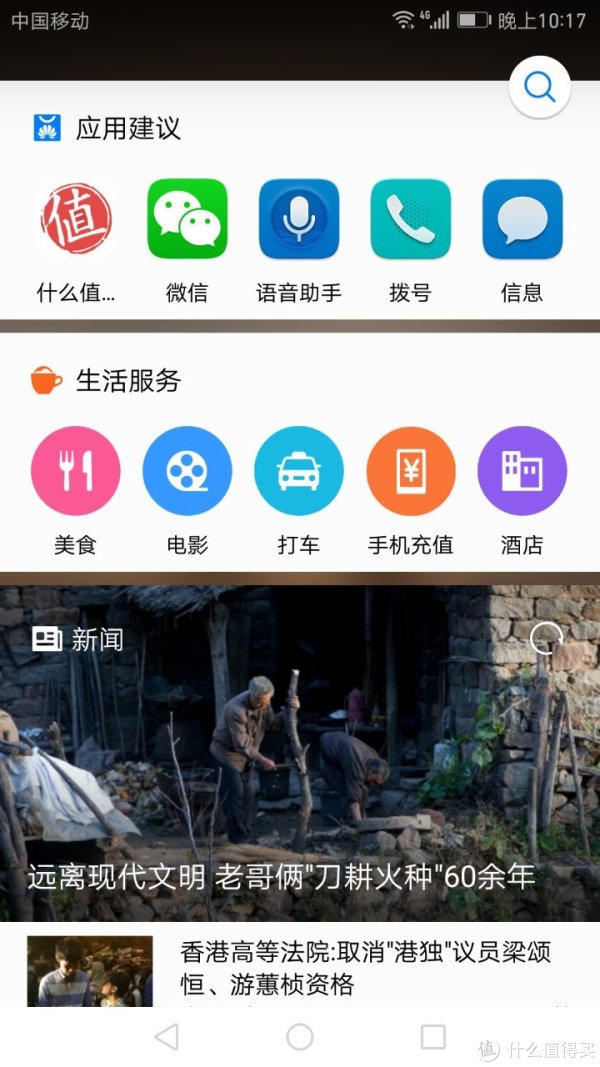Open the search magnifier button

click(539, 88)
